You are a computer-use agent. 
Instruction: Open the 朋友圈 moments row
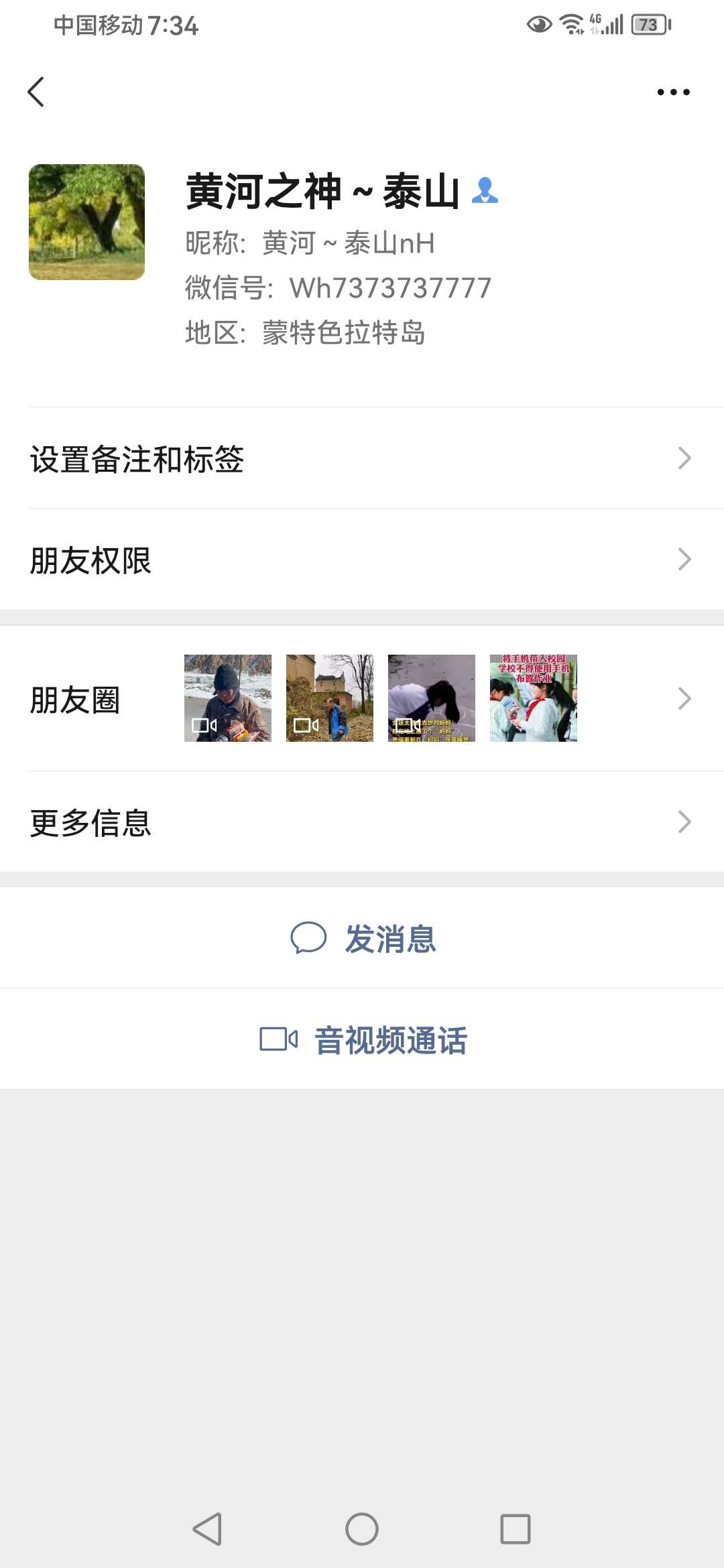pyautogui.click(x=362, y=698)
